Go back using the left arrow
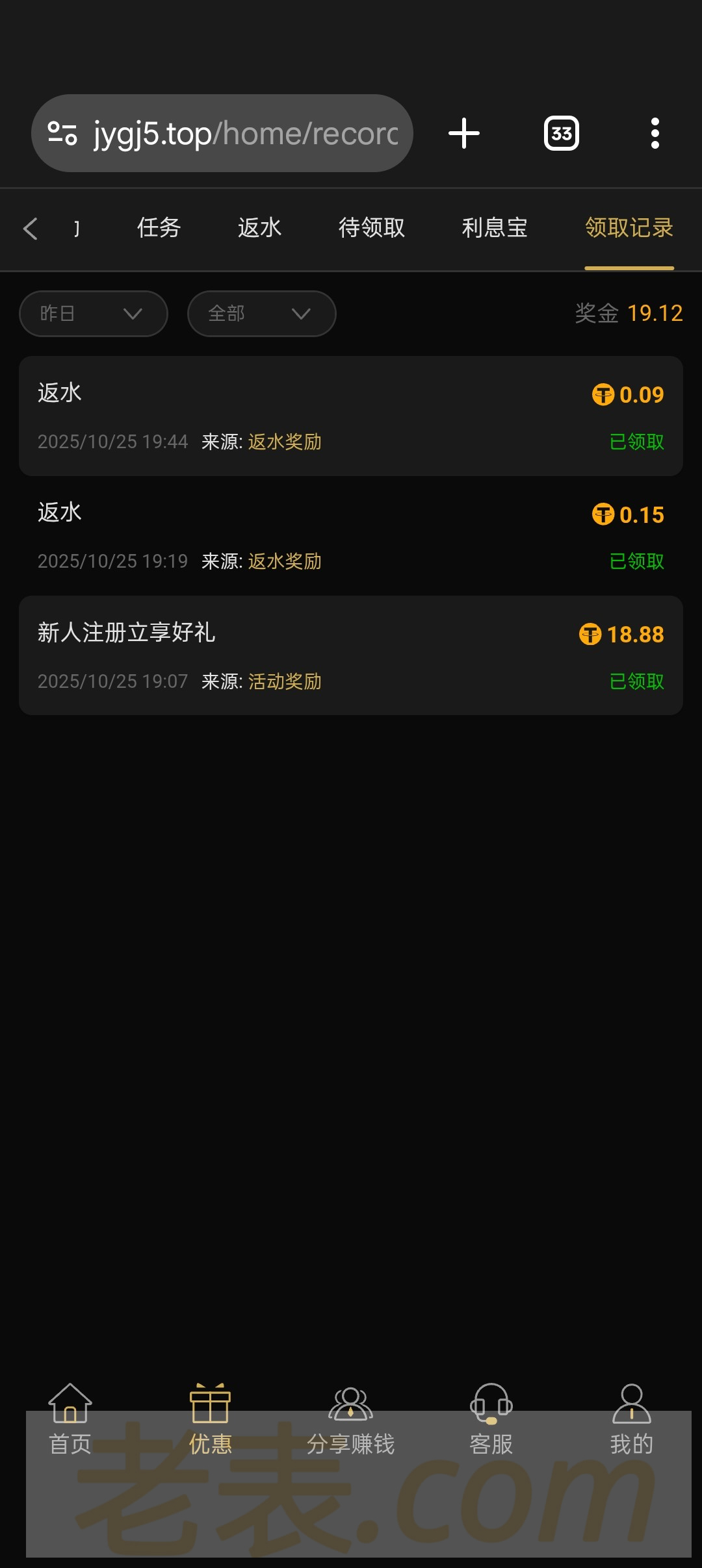The height and width of the screenshot is (1568, 702). (31, 228)
